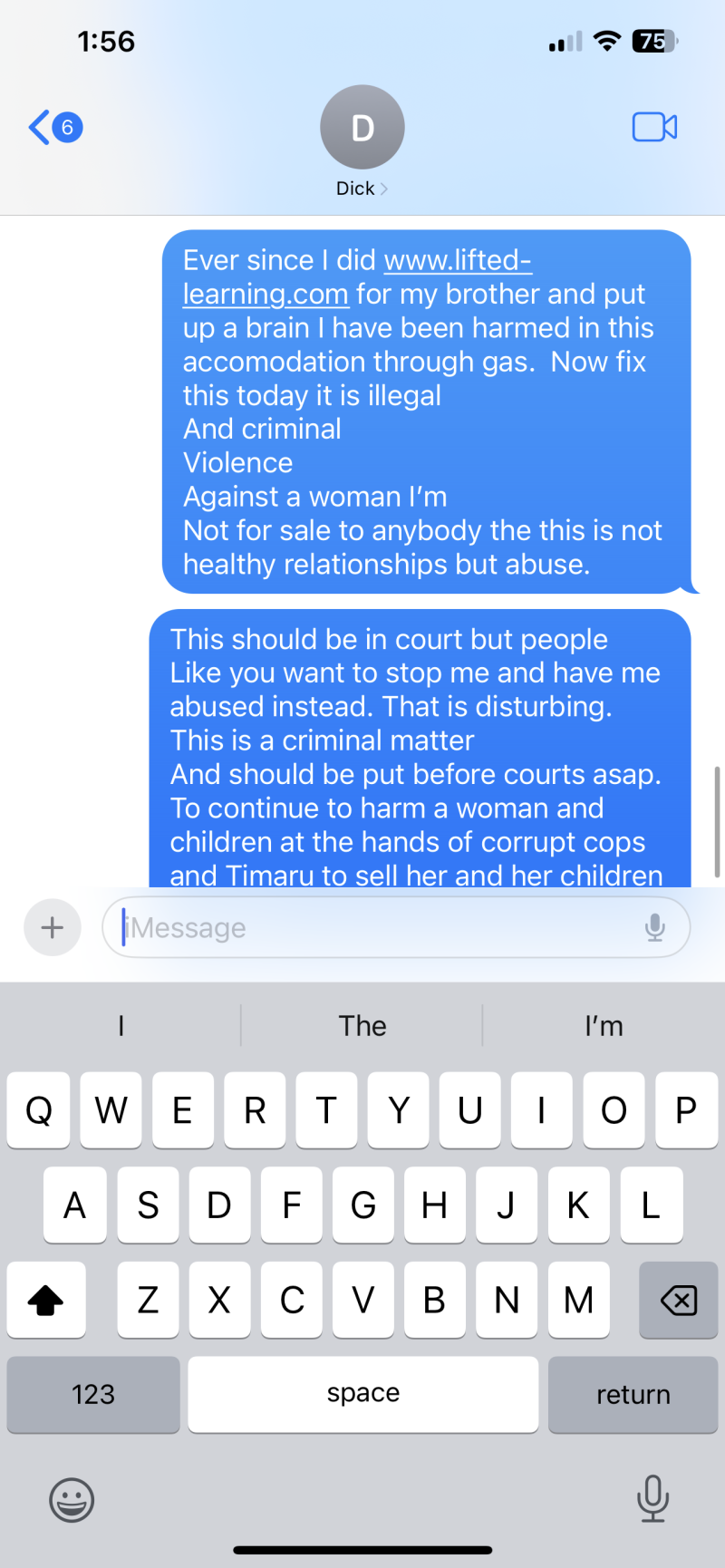Switch to the 123 numbers keyboard
Screen dimensions: 725x1568
[x=93, y=1394]
